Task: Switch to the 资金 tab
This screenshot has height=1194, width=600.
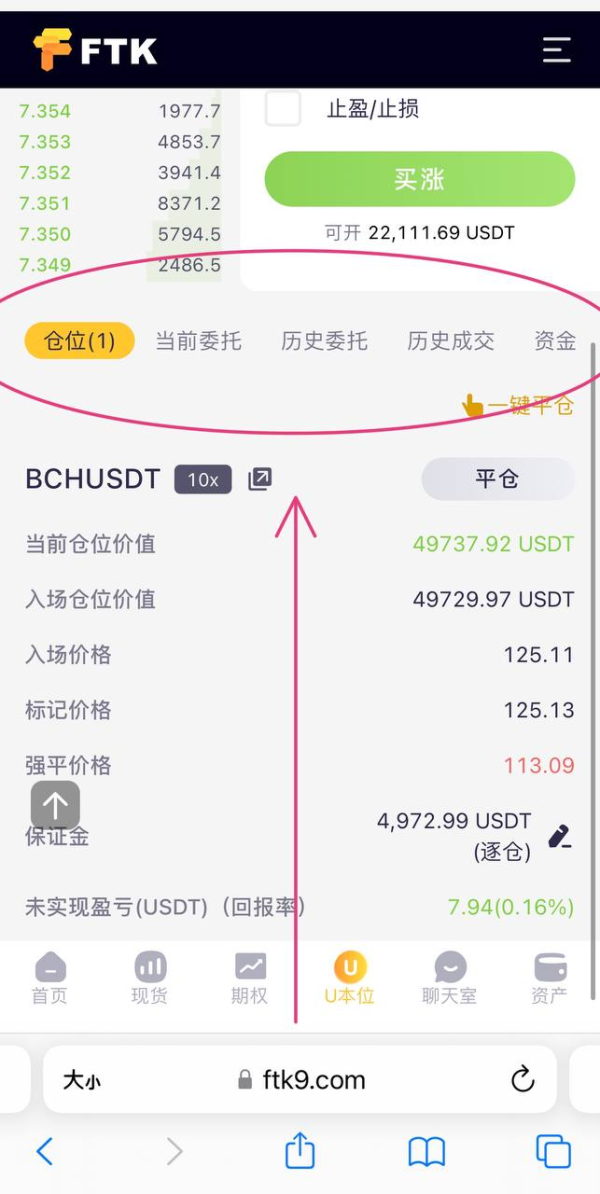Action: (x=555, y=340)
